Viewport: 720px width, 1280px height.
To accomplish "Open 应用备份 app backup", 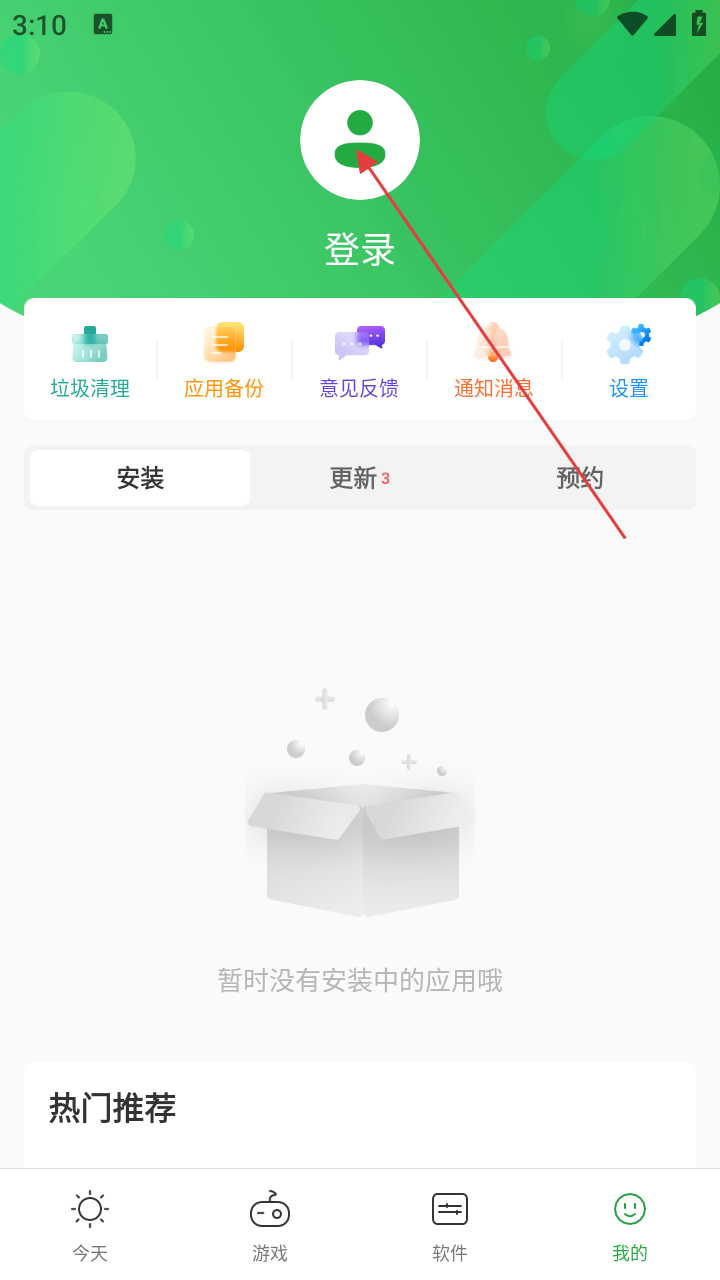I will [x=224, y=360].
